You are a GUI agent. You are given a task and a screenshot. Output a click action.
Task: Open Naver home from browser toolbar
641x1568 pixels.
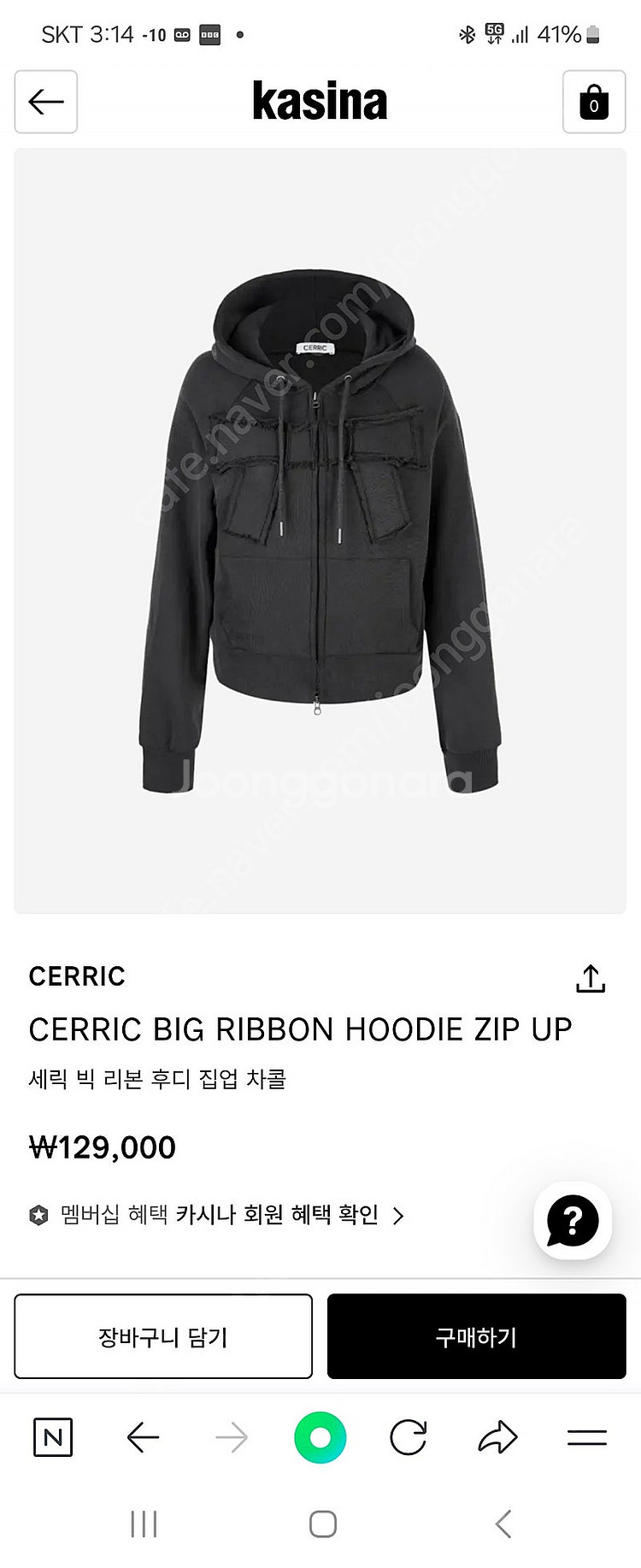pyautogui.click(x=53, y=1437)
